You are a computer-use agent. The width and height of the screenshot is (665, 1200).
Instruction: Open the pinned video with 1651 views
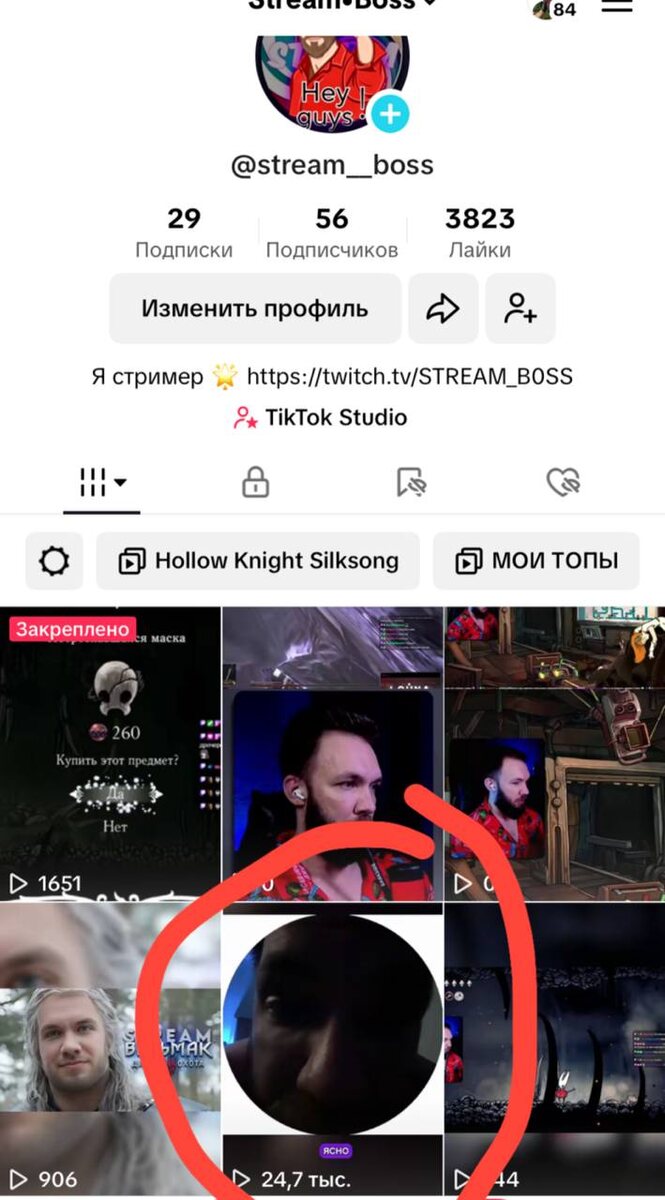tap(110, 755)
